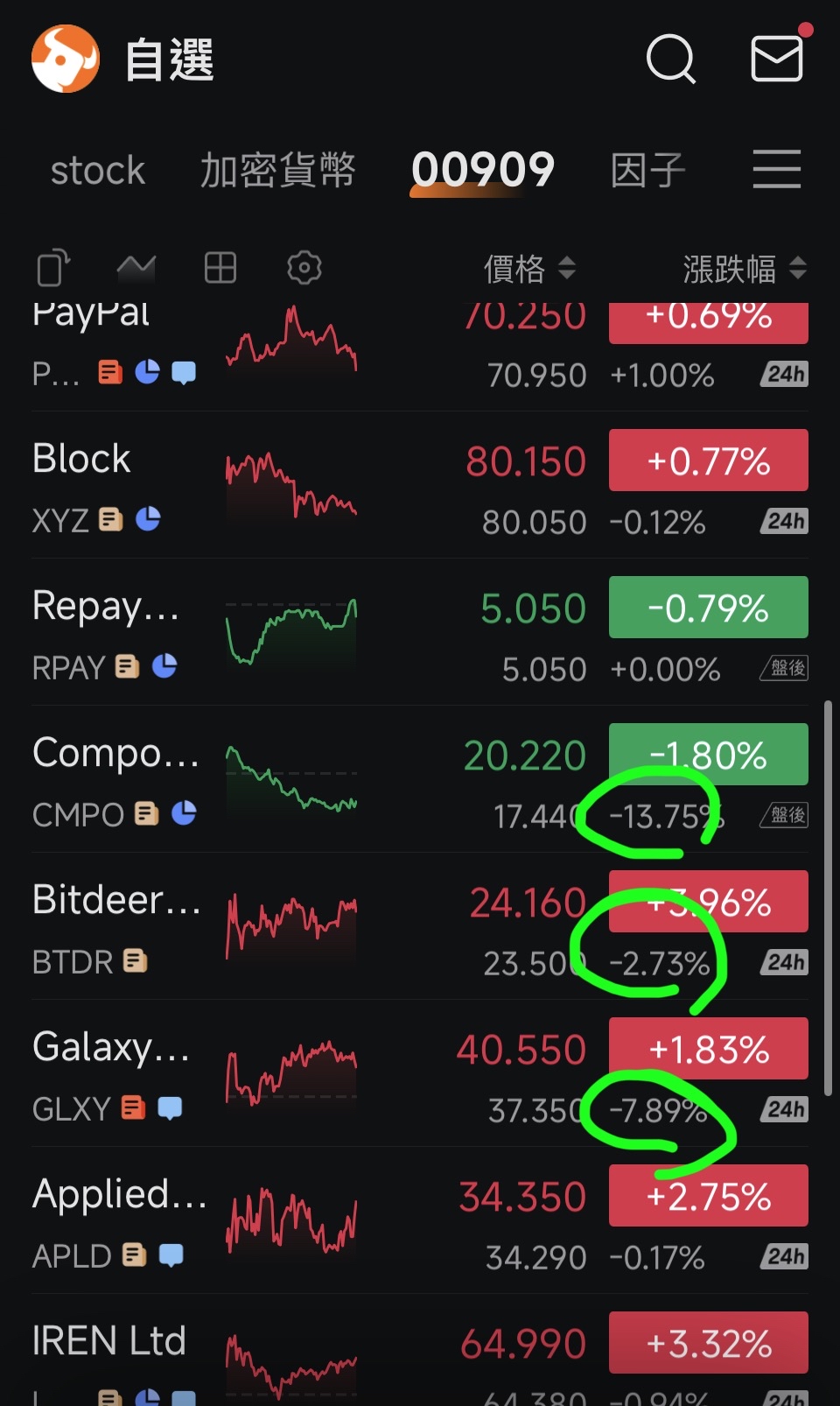Open the messages envelope icon
840x1406 pixels.
777,59
